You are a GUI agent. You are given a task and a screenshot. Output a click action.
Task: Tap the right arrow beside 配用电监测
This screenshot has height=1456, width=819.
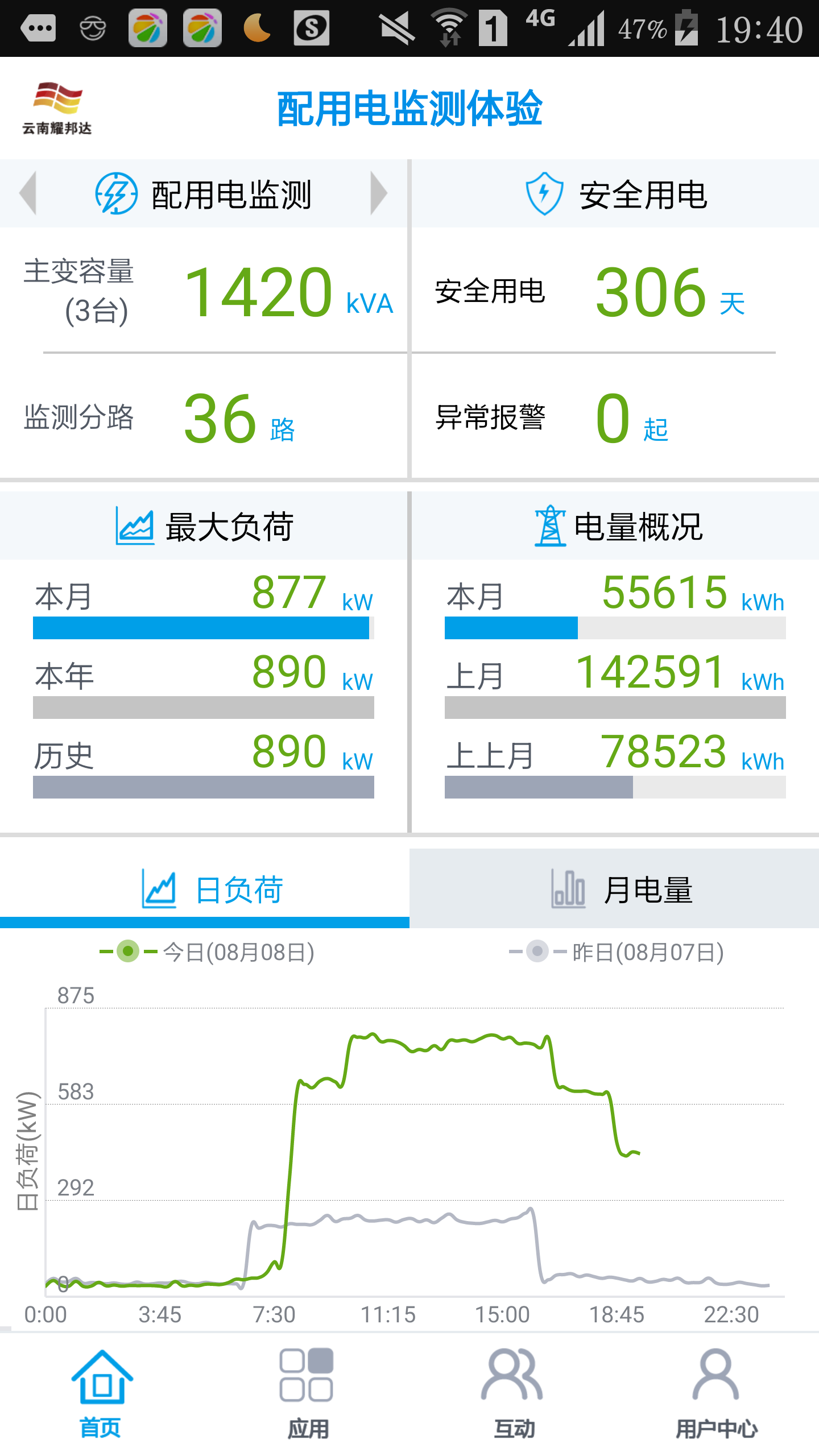click(378, 193)
